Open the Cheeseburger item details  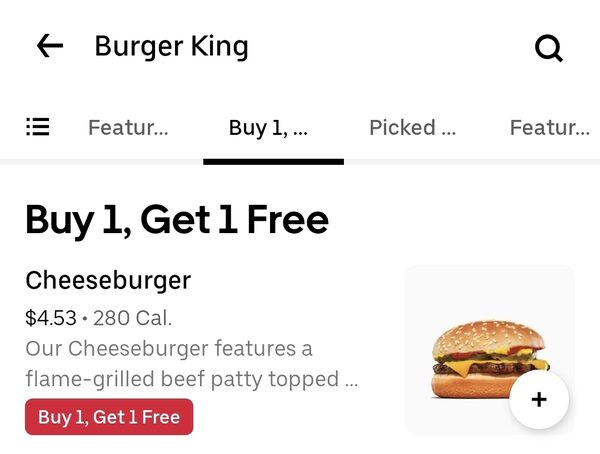click(108, 280)
